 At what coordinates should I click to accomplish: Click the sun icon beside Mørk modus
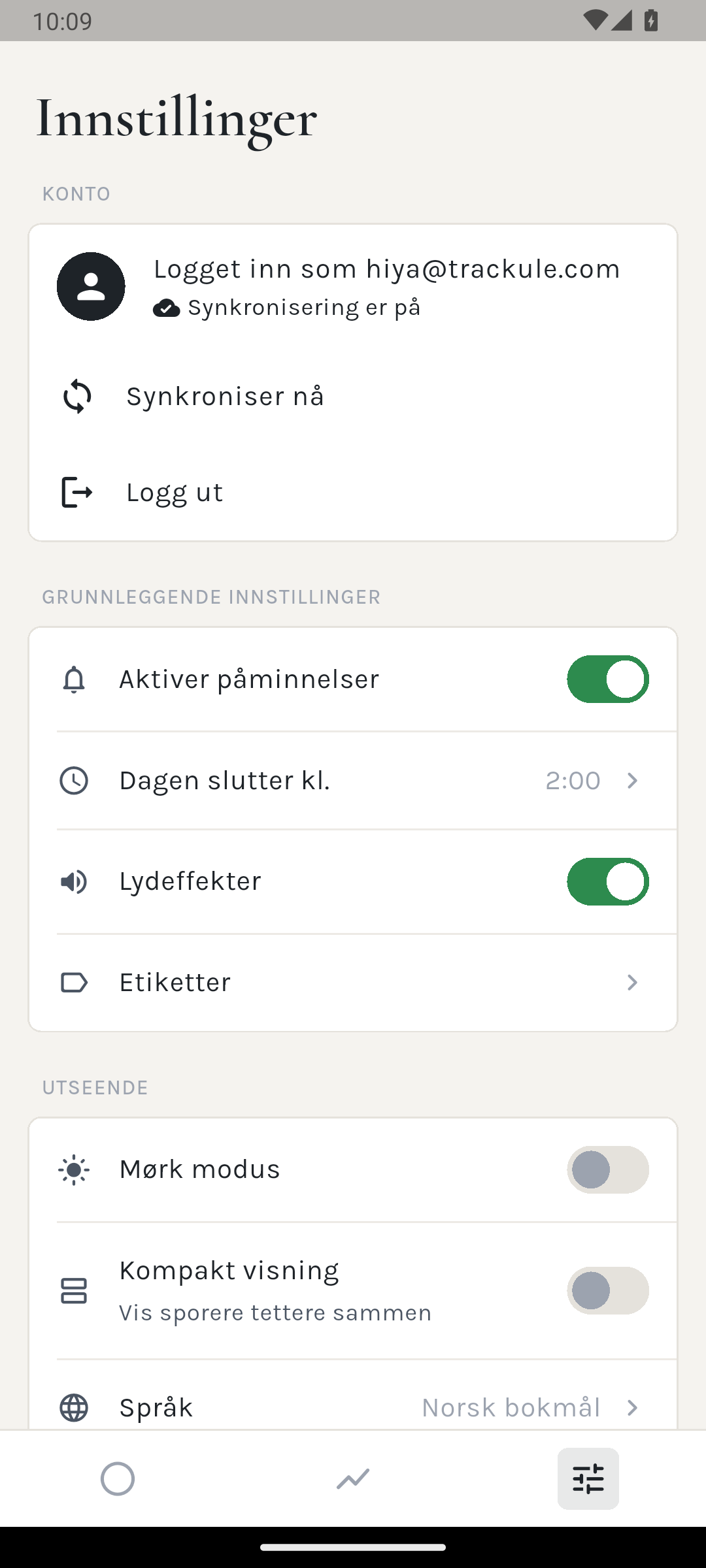click(x=74, y=1169)
